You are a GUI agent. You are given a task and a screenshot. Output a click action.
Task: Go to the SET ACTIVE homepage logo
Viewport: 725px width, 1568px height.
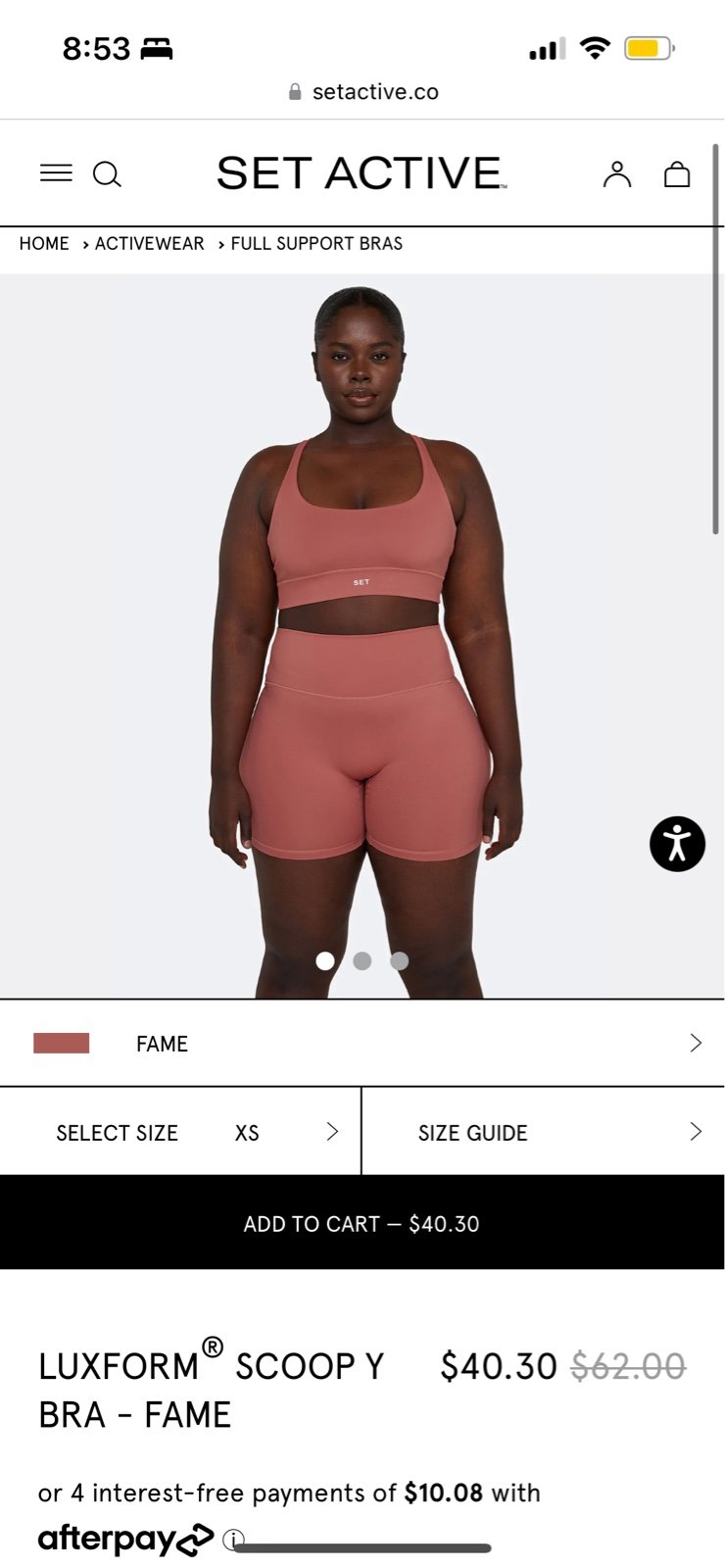point(362,173)
